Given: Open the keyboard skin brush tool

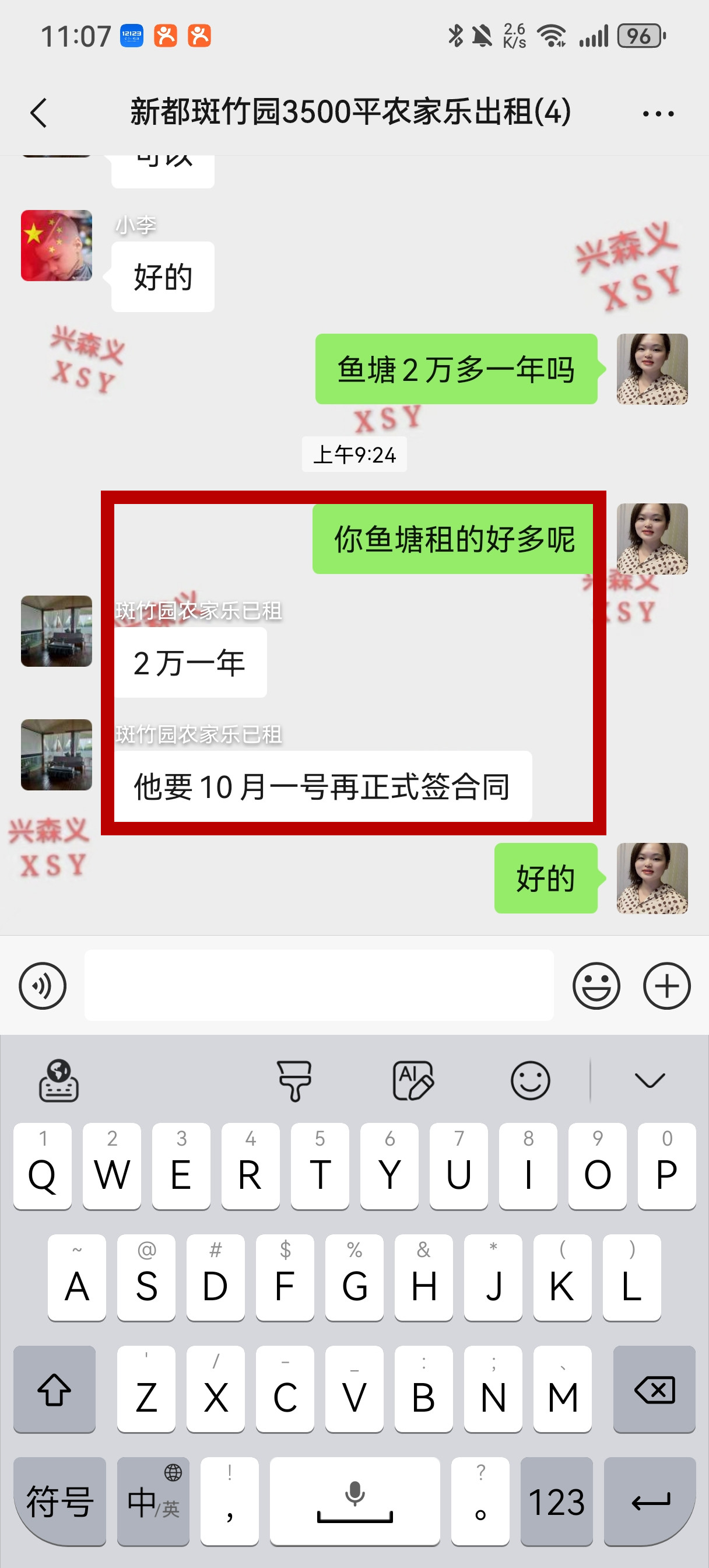Looking at the screenshot, I should [x=294, y=1080].
